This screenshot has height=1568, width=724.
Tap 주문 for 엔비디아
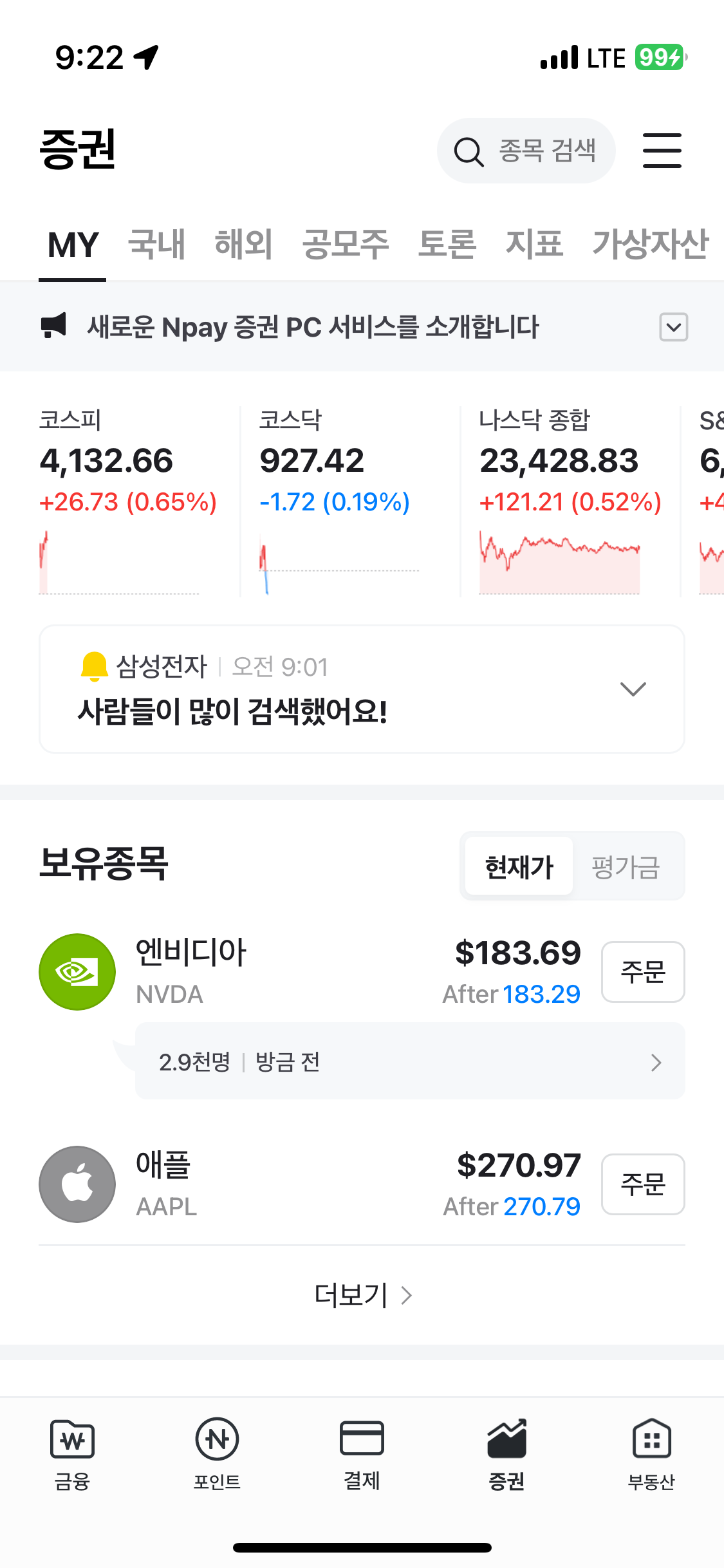pos(642,972)
